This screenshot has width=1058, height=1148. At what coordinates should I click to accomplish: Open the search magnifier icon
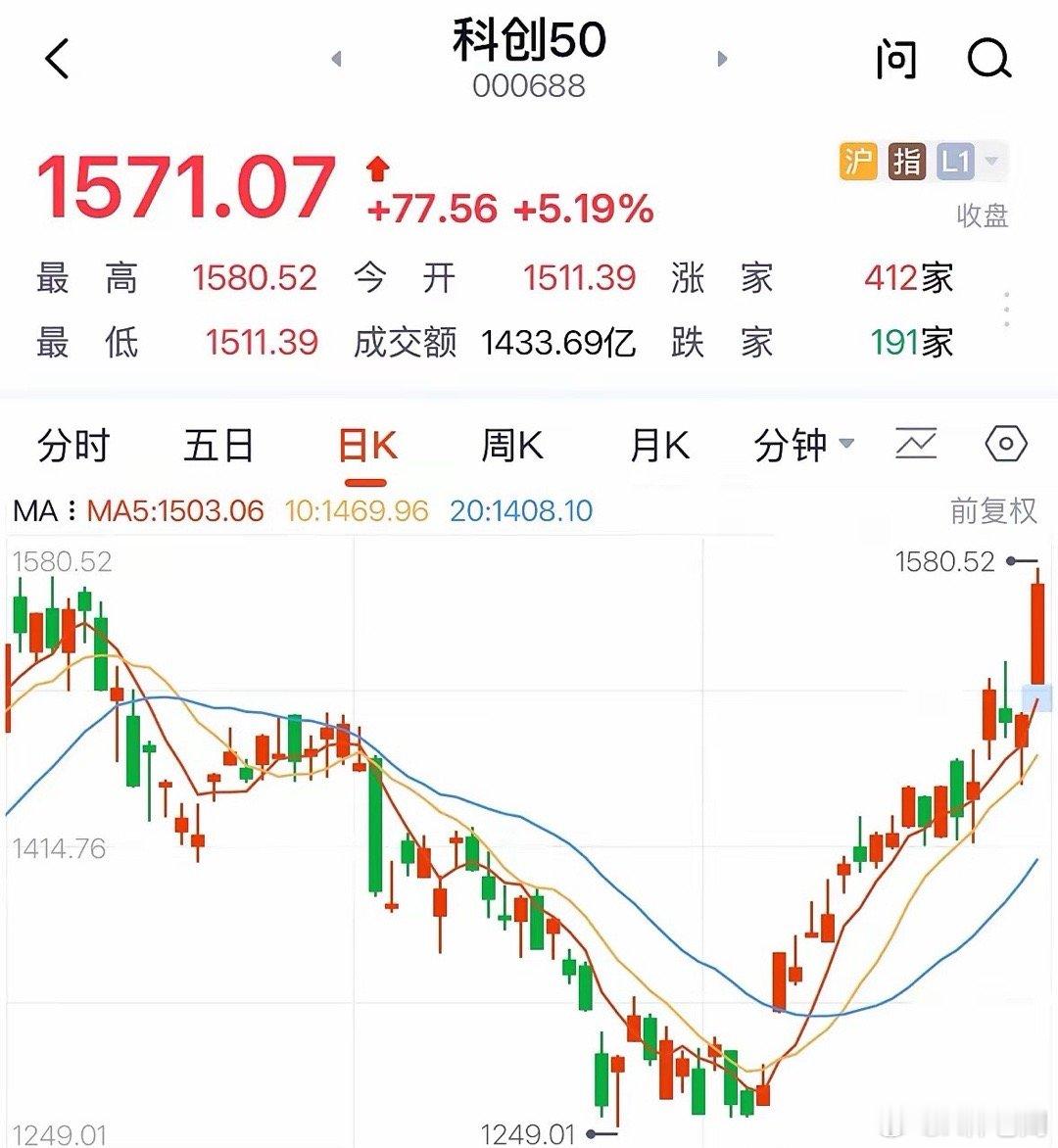pos(989,59)
